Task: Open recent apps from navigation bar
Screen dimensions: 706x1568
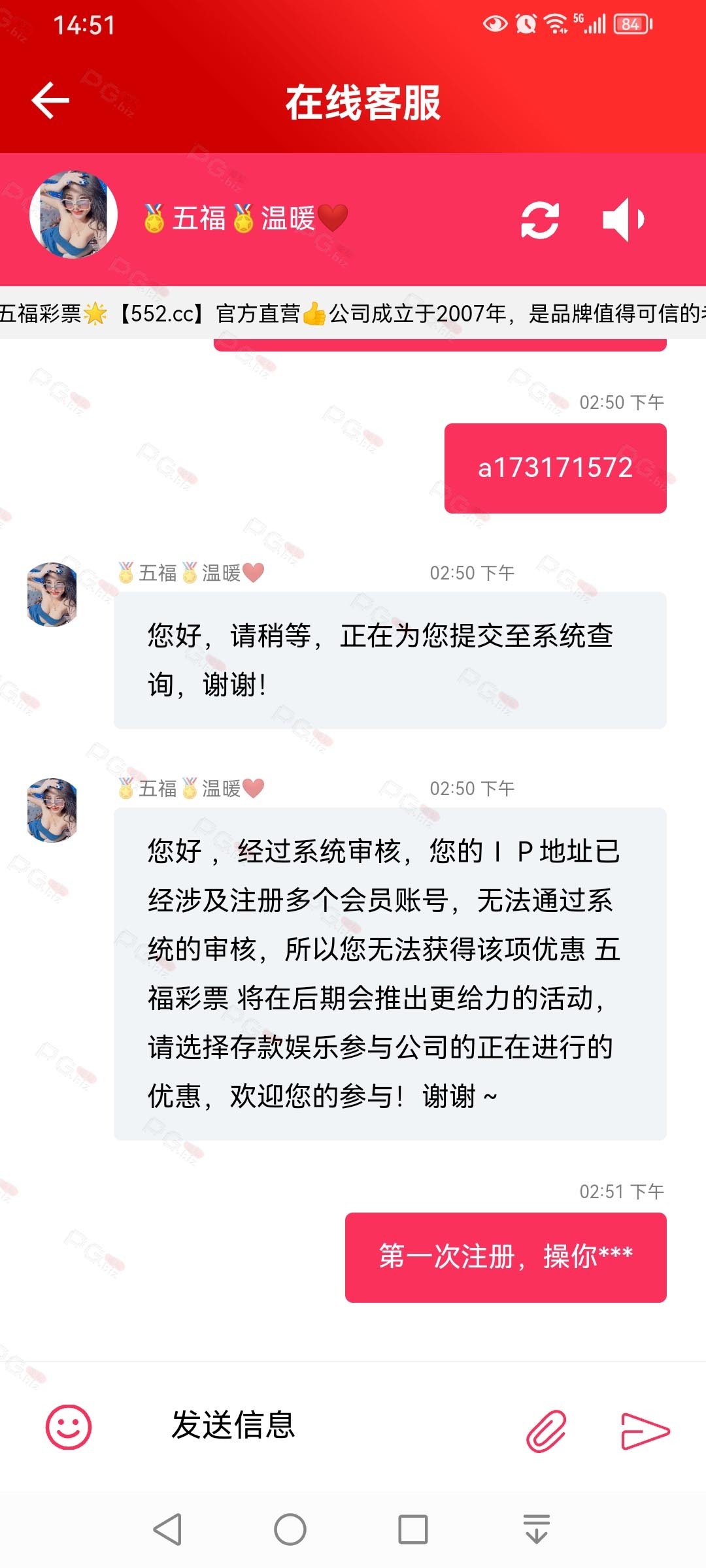Action: [412, 1529]
